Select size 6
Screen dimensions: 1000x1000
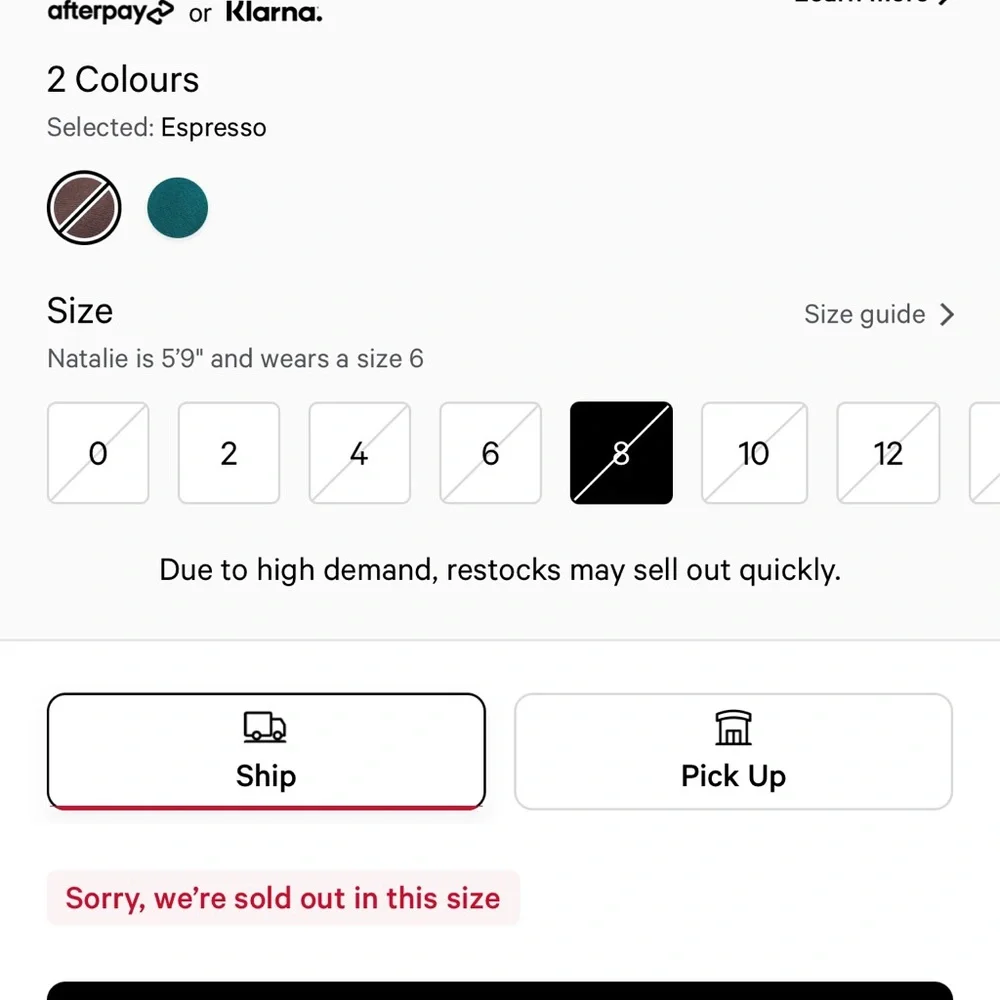click(490, 453)
